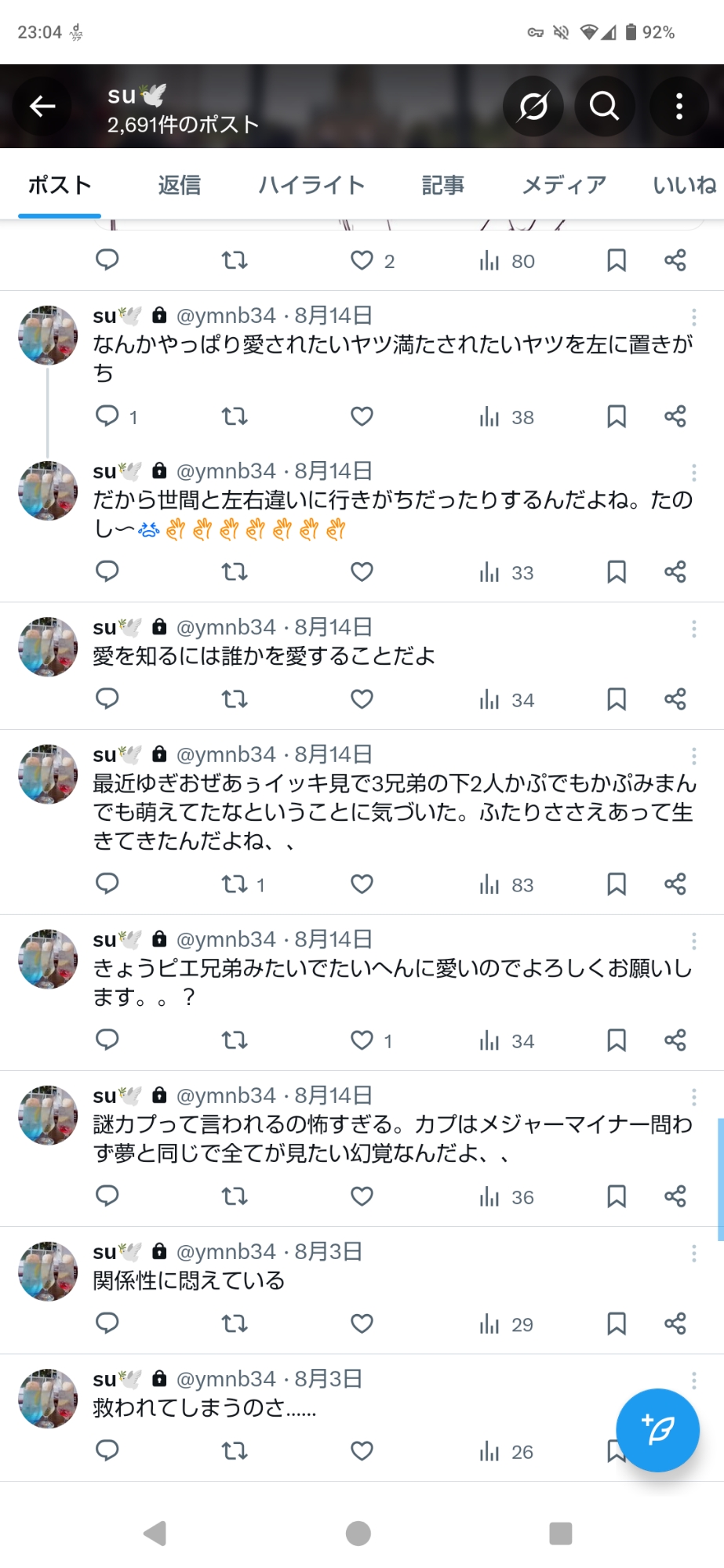Open profile search magnifier

click(x=604, y=106)
